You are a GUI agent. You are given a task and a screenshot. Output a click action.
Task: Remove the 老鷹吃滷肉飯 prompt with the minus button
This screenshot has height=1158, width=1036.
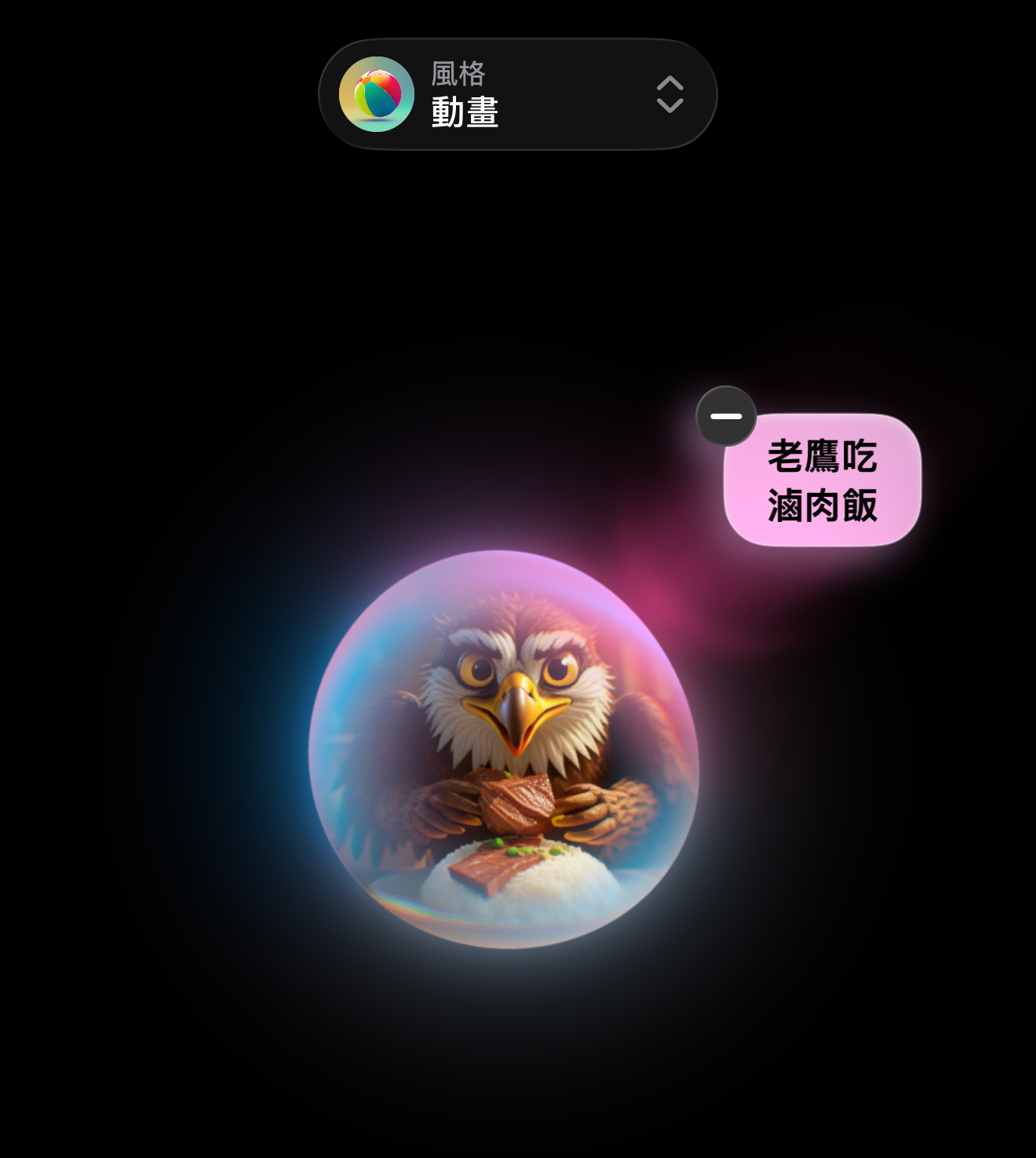(x=726, y=416)
